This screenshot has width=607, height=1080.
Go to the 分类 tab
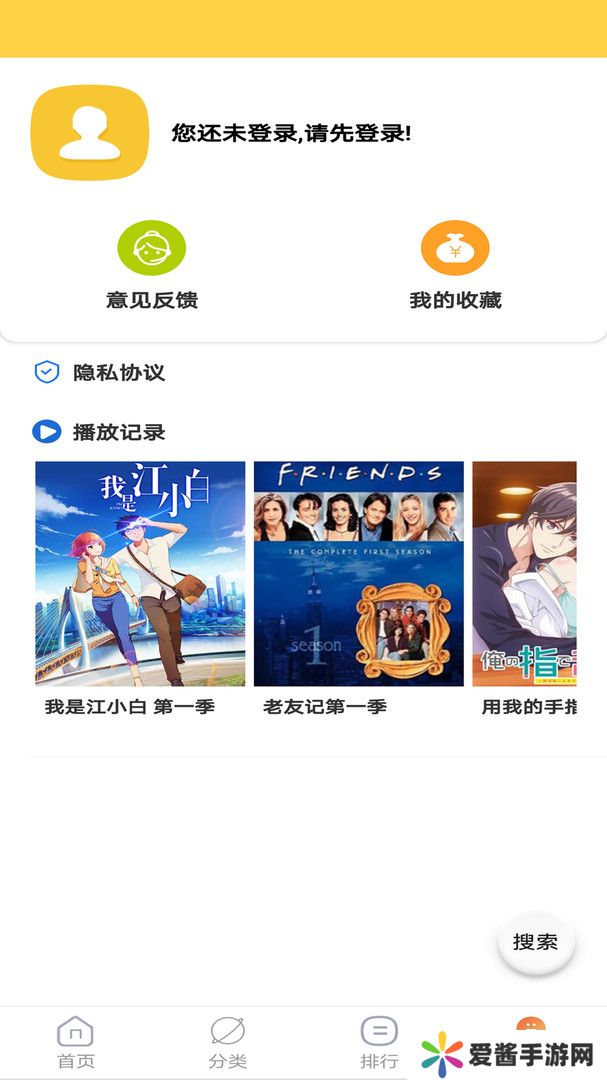tap(228, 1042)
